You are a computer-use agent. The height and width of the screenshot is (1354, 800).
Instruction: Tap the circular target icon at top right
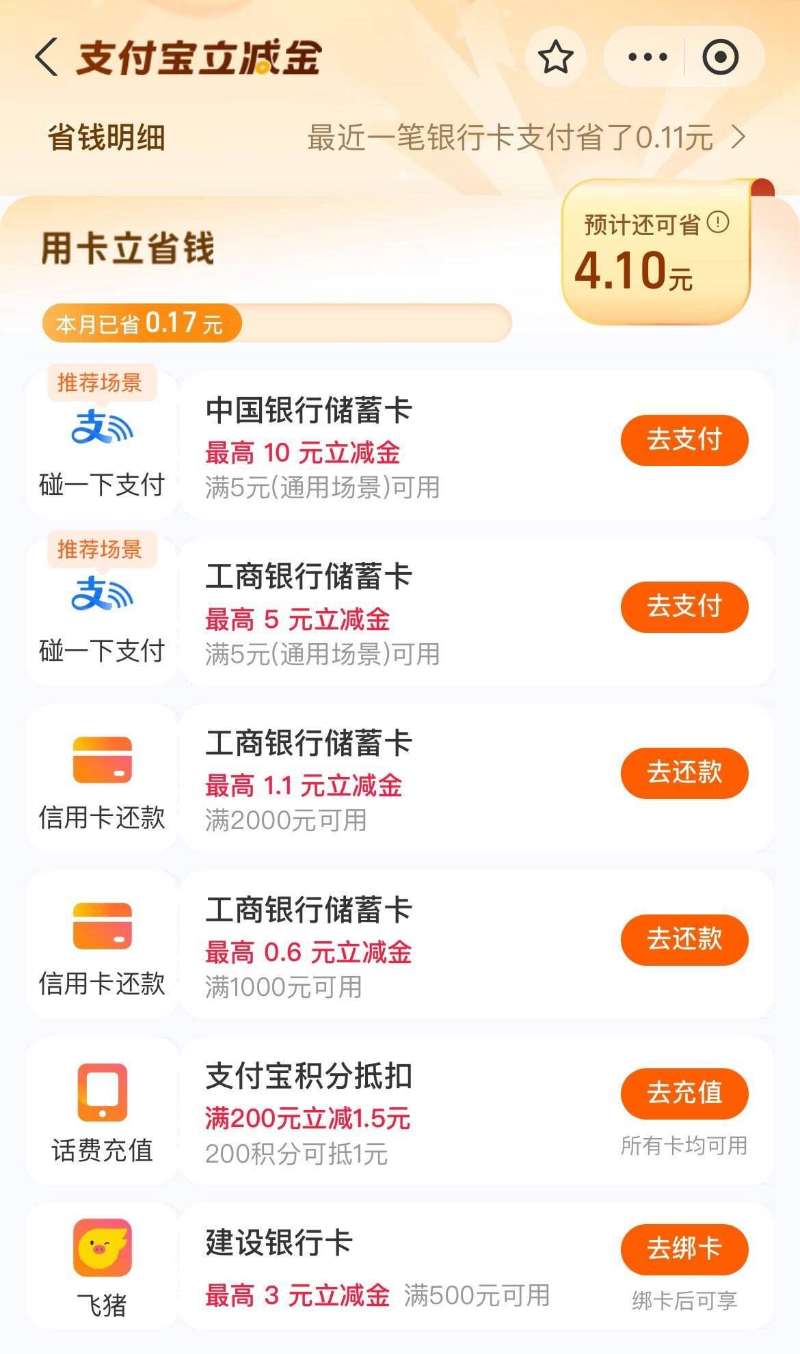click(718, 58)
